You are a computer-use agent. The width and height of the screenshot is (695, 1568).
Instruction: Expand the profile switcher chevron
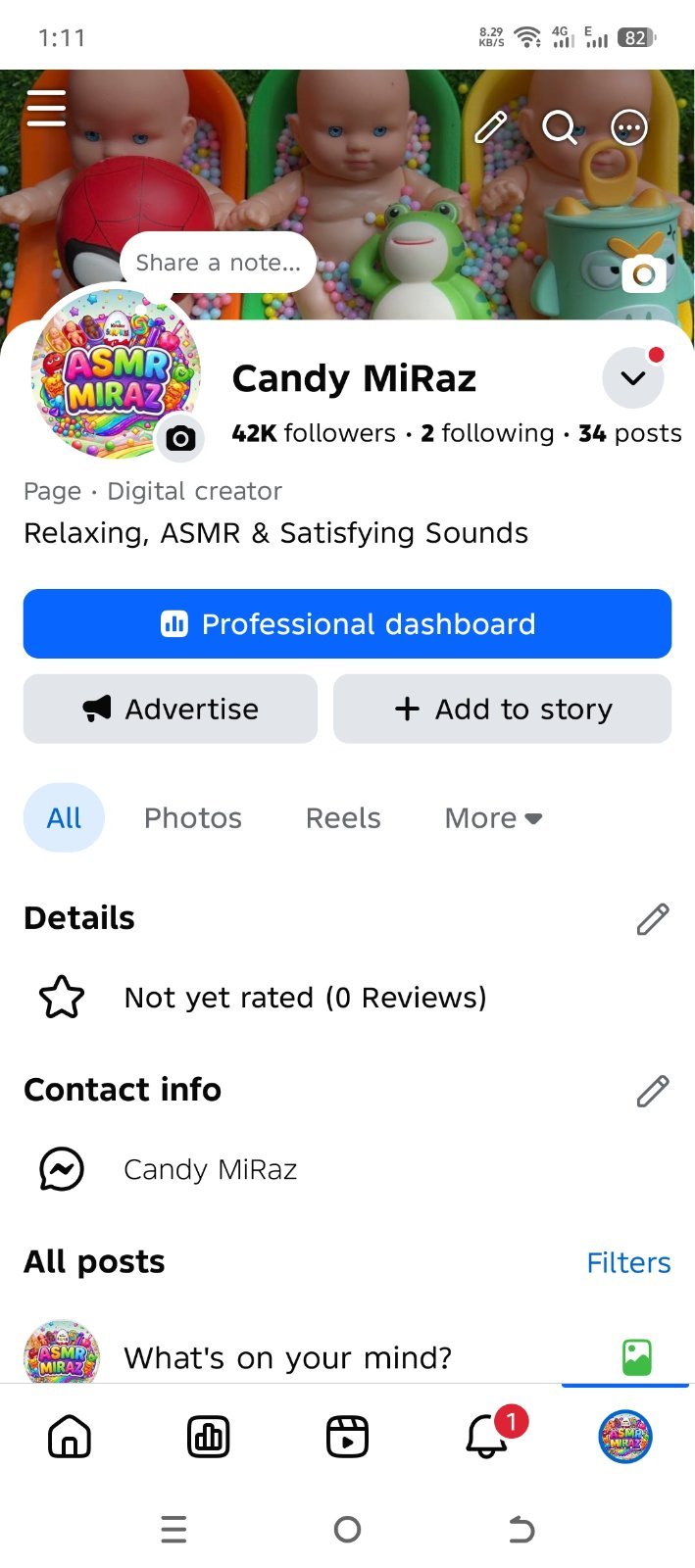633,377
